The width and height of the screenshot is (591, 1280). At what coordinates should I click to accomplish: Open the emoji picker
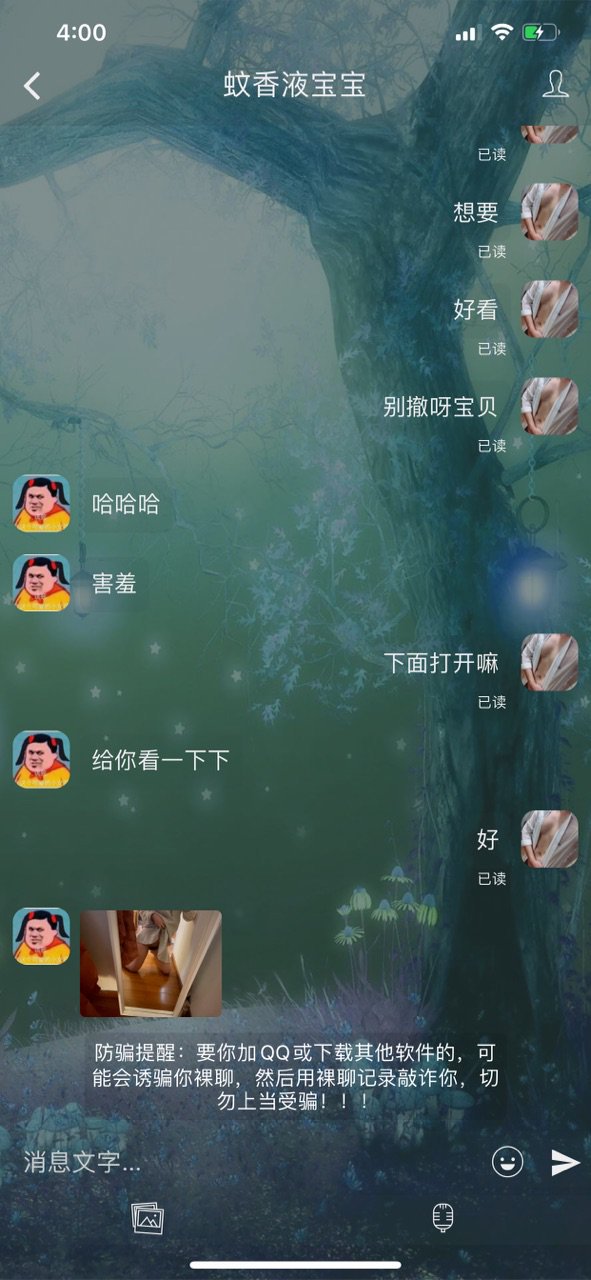[508, 1162]
